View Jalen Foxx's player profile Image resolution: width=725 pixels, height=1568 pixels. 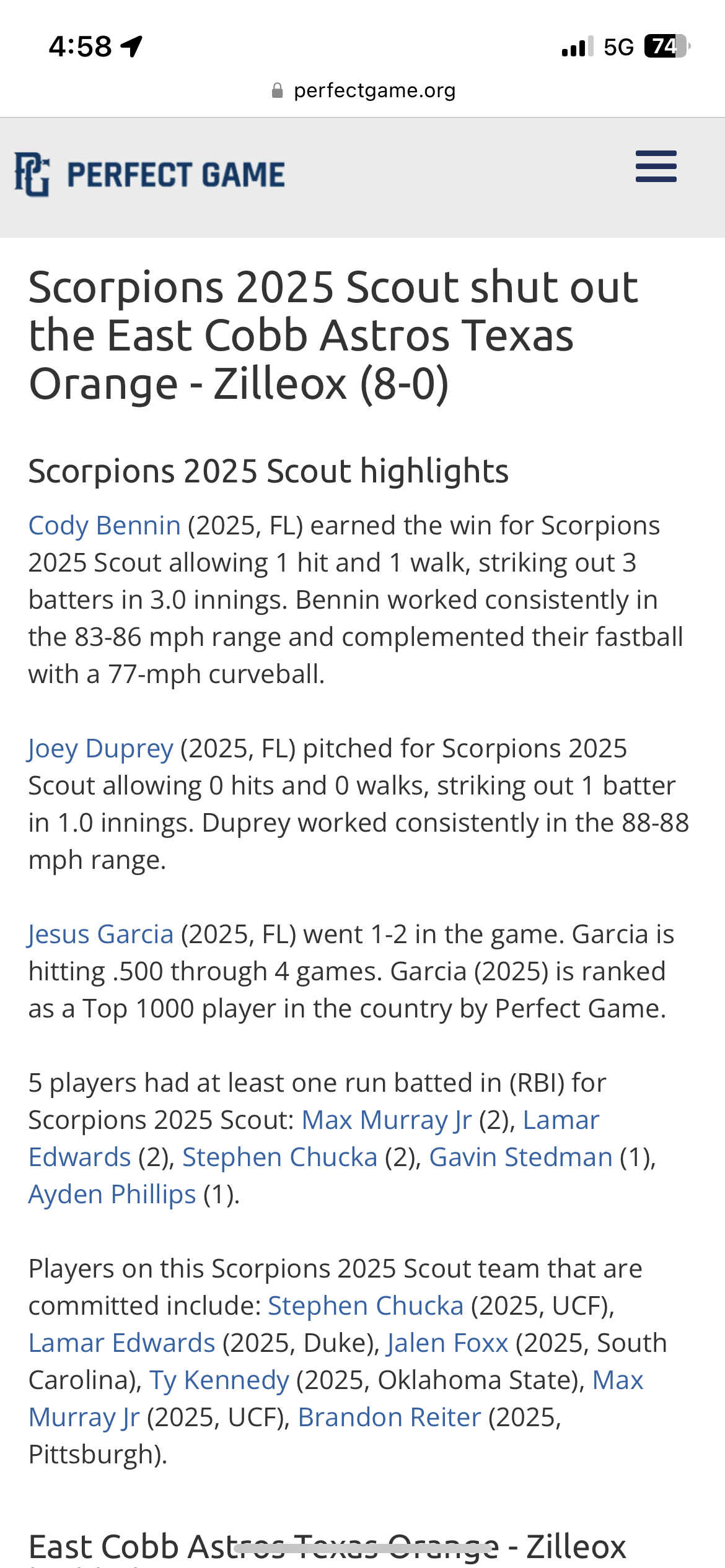pyautogui.click(x=448, y=1343)
